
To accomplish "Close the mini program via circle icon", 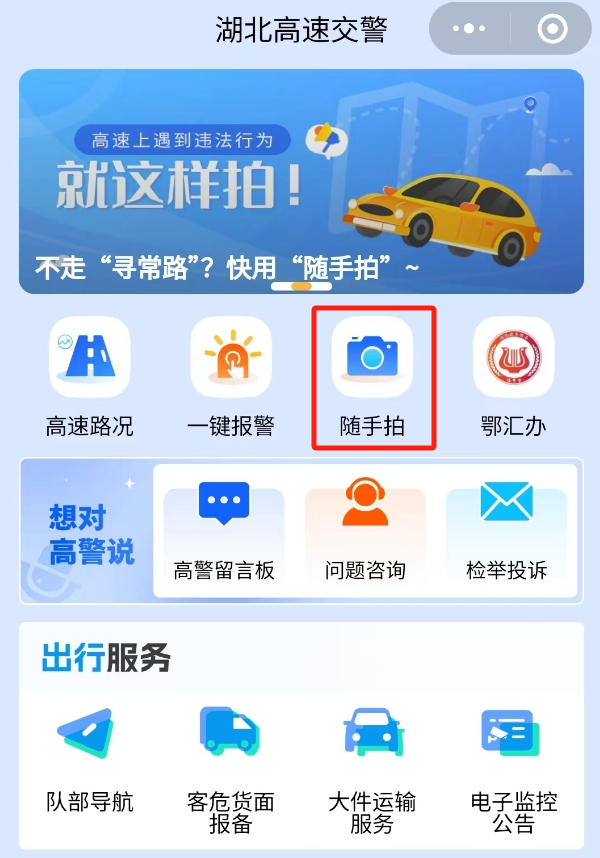I will 552,29.
